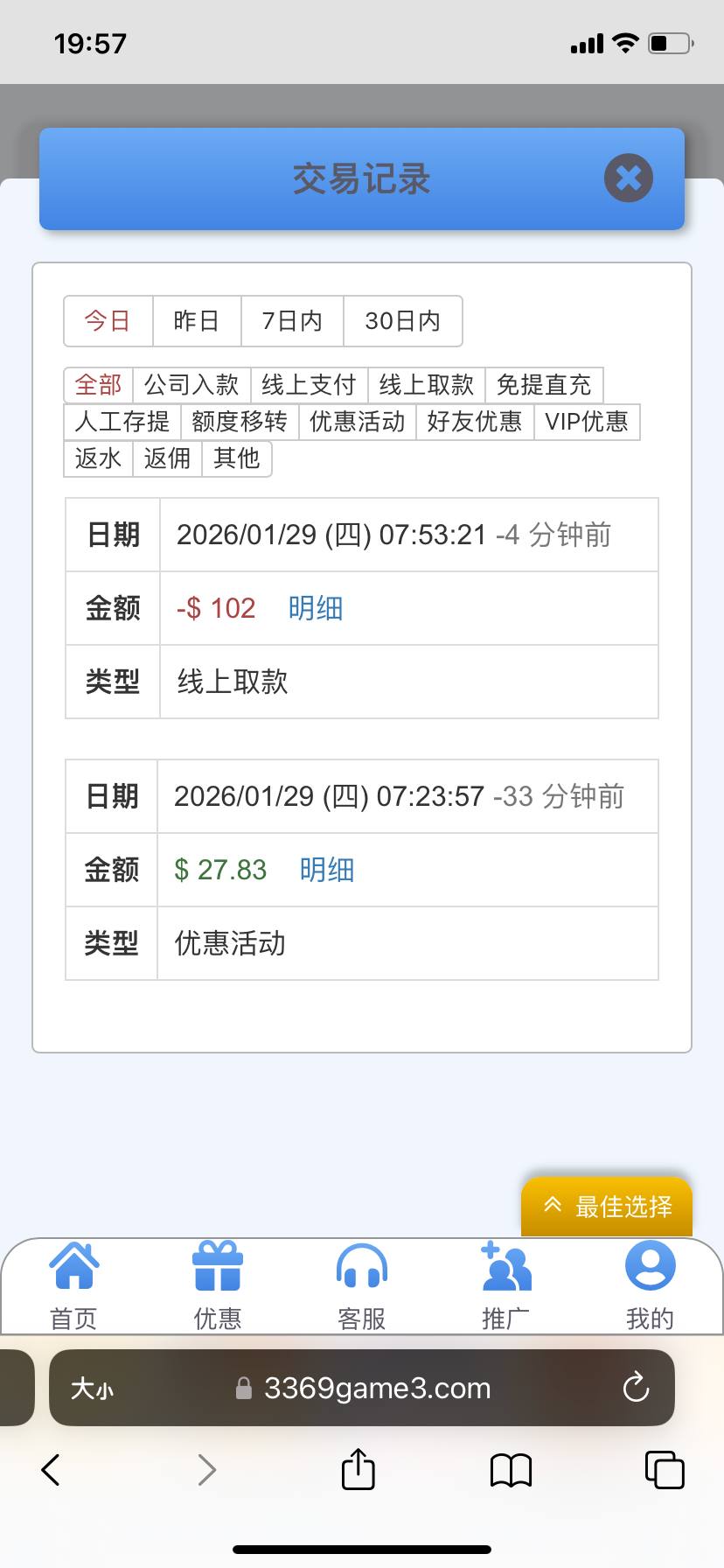This screenshot has width=724, height=1568.
Task: Filter by 公司入款 type
Action: click(191, 385)
